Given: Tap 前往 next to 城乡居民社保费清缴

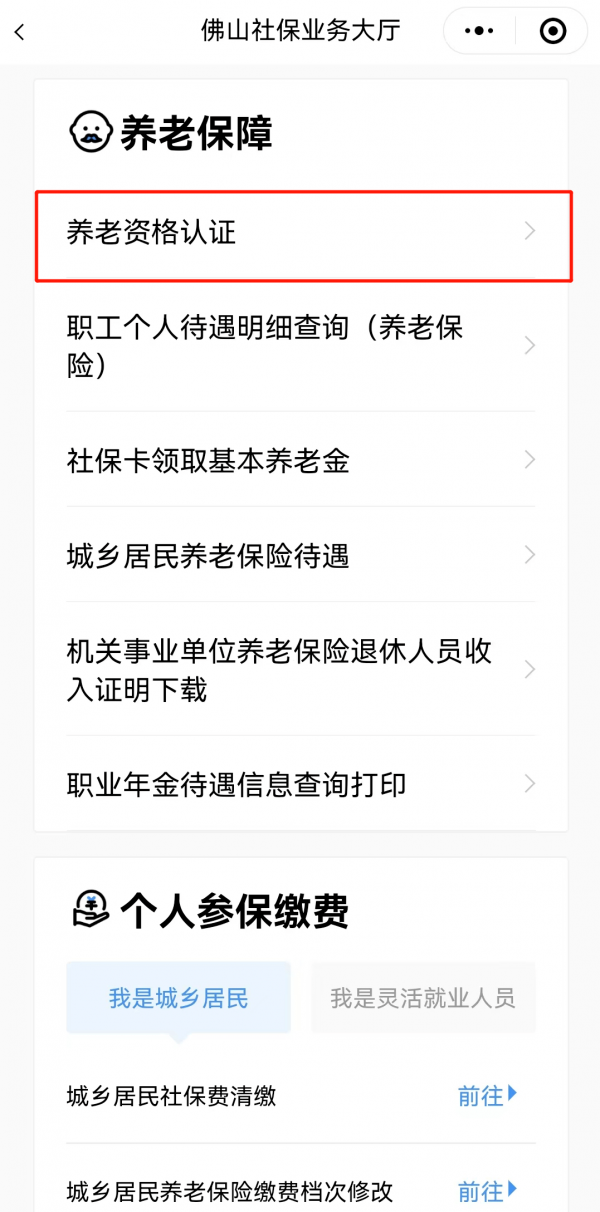Looking at the screenshot, I should coord(487,1096).
